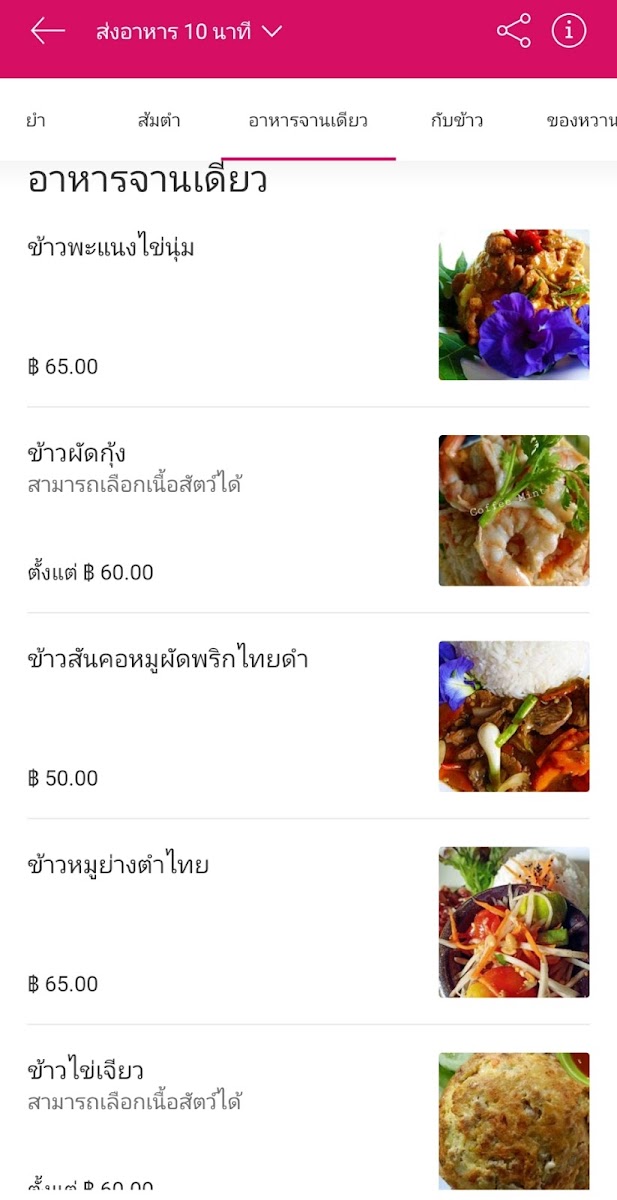
Task: Select the ข้าวผัดกุ้ง dish
Action: pyautogui.click(x=308, y=510)
